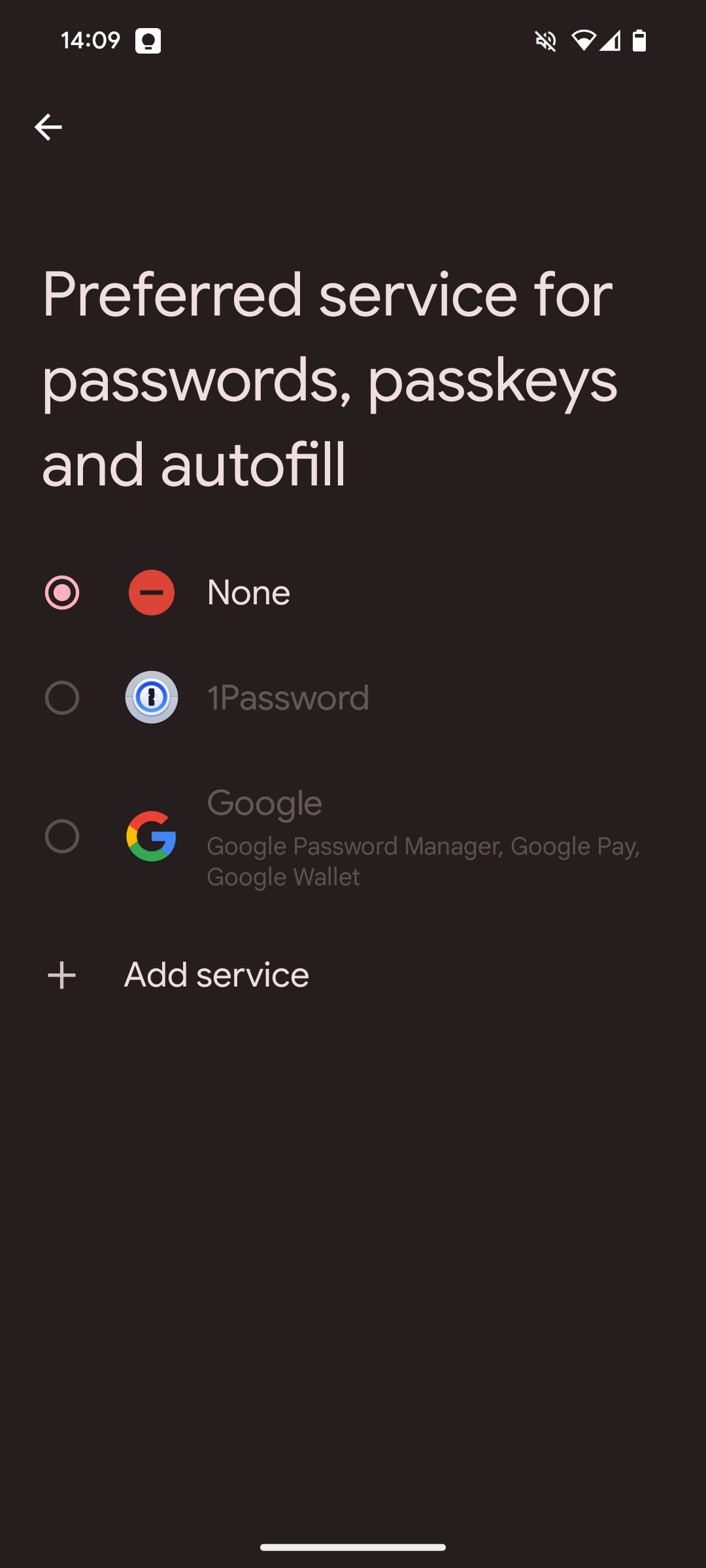The width and height of the screenshot is (706, 1568).
Task: Go back using the arrow icon
Action: tap(48, 127)
